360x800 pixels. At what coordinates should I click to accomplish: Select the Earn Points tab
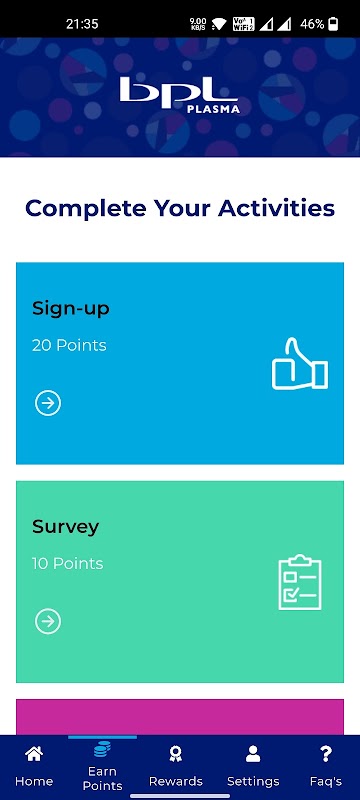click(x=102, y=767)
